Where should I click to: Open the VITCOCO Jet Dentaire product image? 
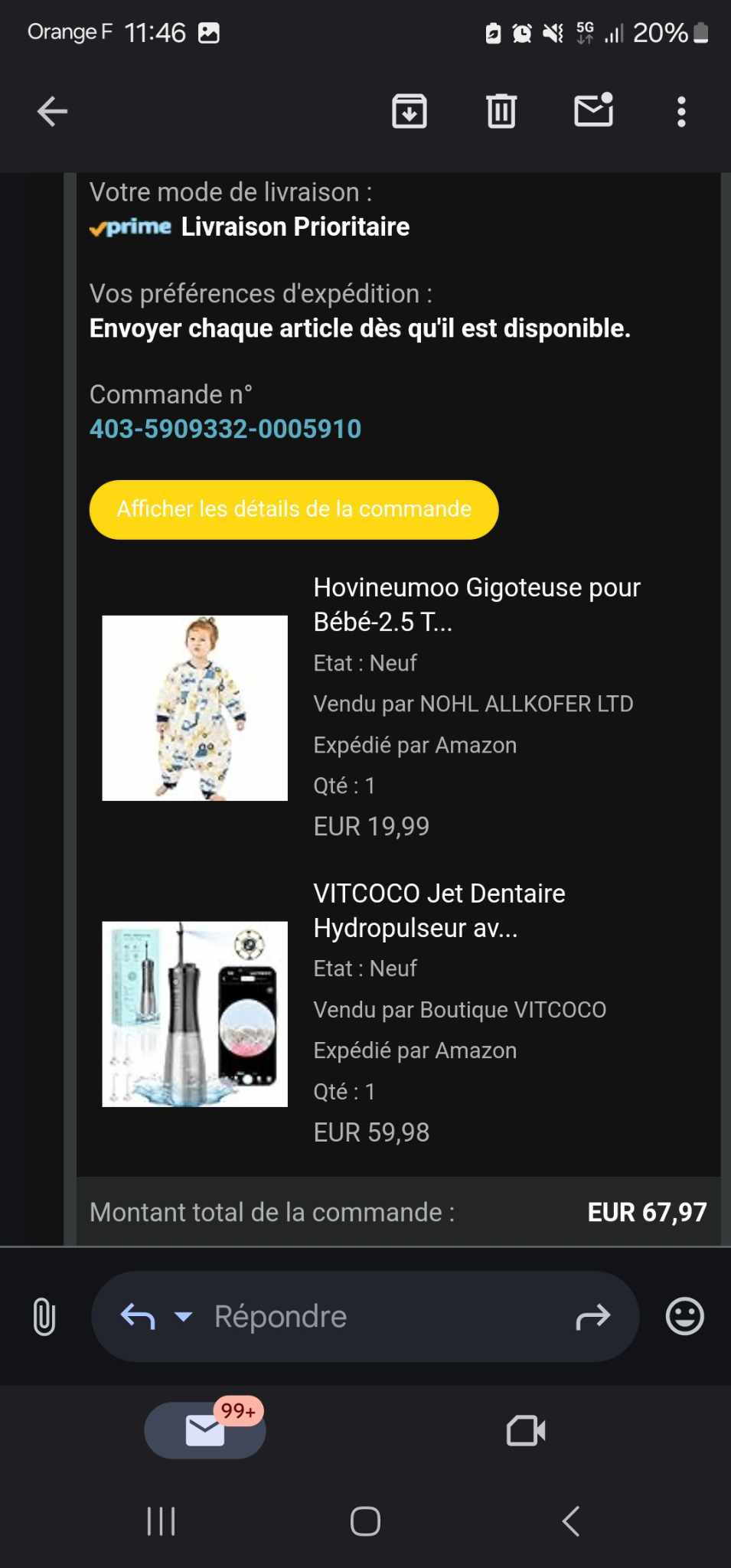tap(195, 1014)
